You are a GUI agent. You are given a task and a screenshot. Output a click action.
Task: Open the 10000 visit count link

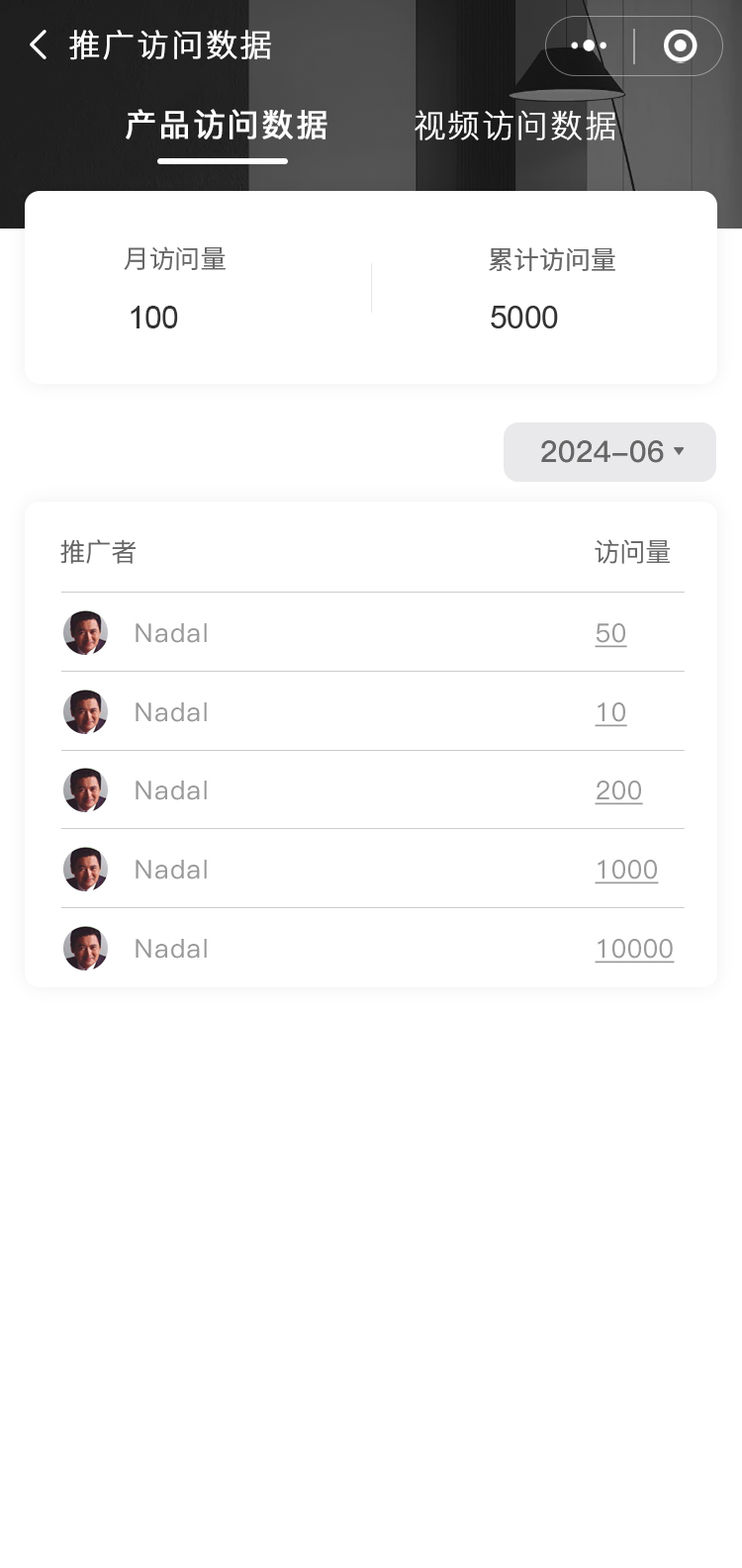(x=634, y=949)
